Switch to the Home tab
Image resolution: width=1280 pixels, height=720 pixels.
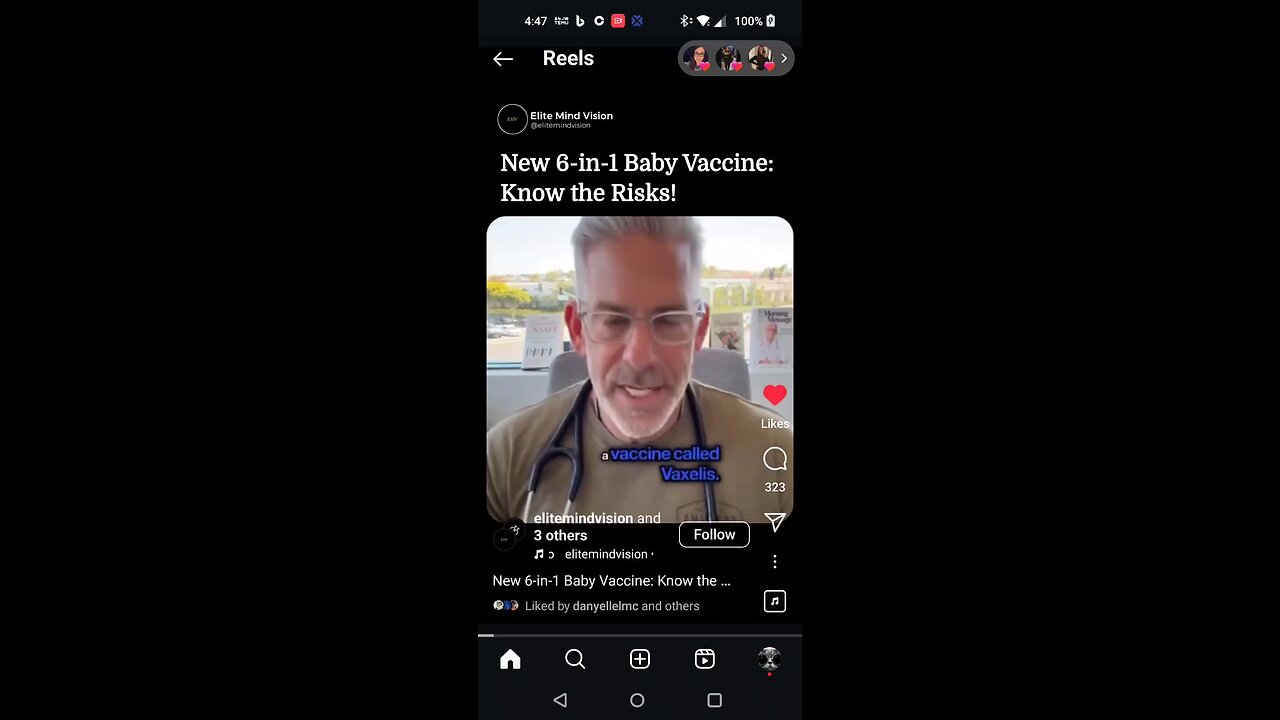click(x=510, y=659)
